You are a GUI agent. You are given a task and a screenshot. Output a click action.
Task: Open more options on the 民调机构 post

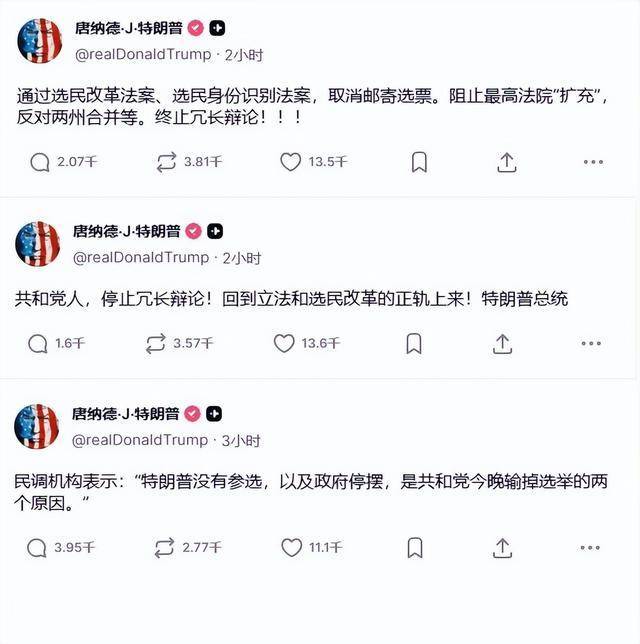592,547
